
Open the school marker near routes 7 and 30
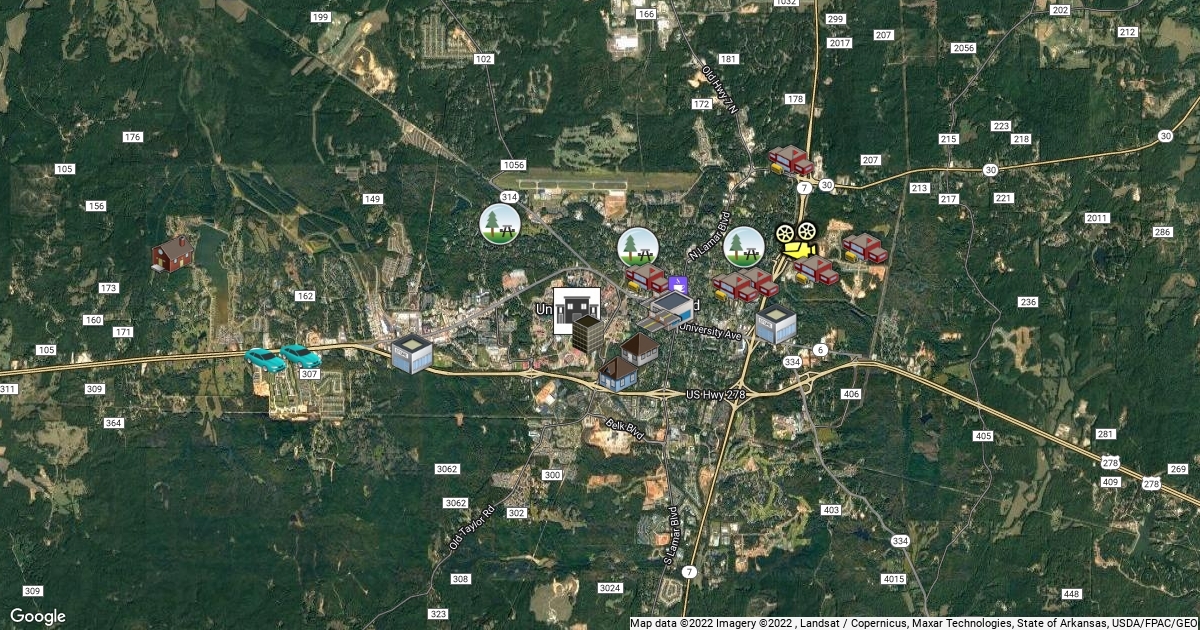click(791, 160)
